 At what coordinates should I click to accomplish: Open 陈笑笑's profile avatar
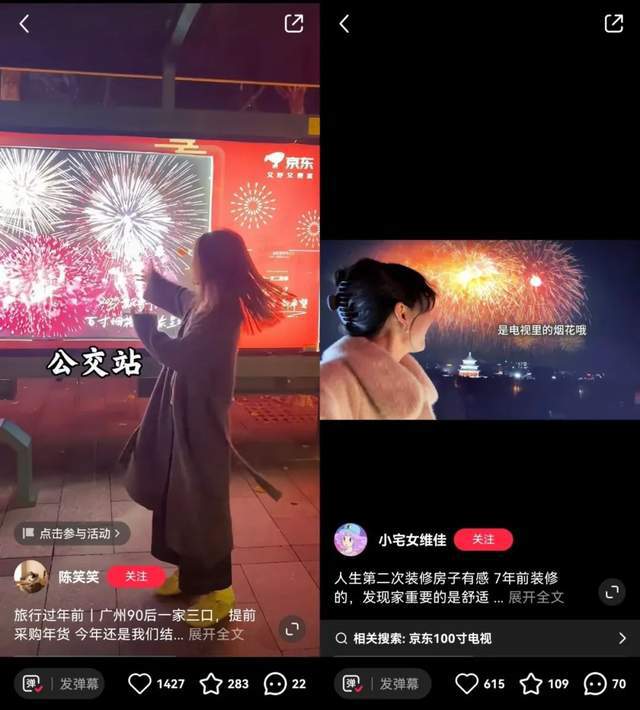click(30, 577)
